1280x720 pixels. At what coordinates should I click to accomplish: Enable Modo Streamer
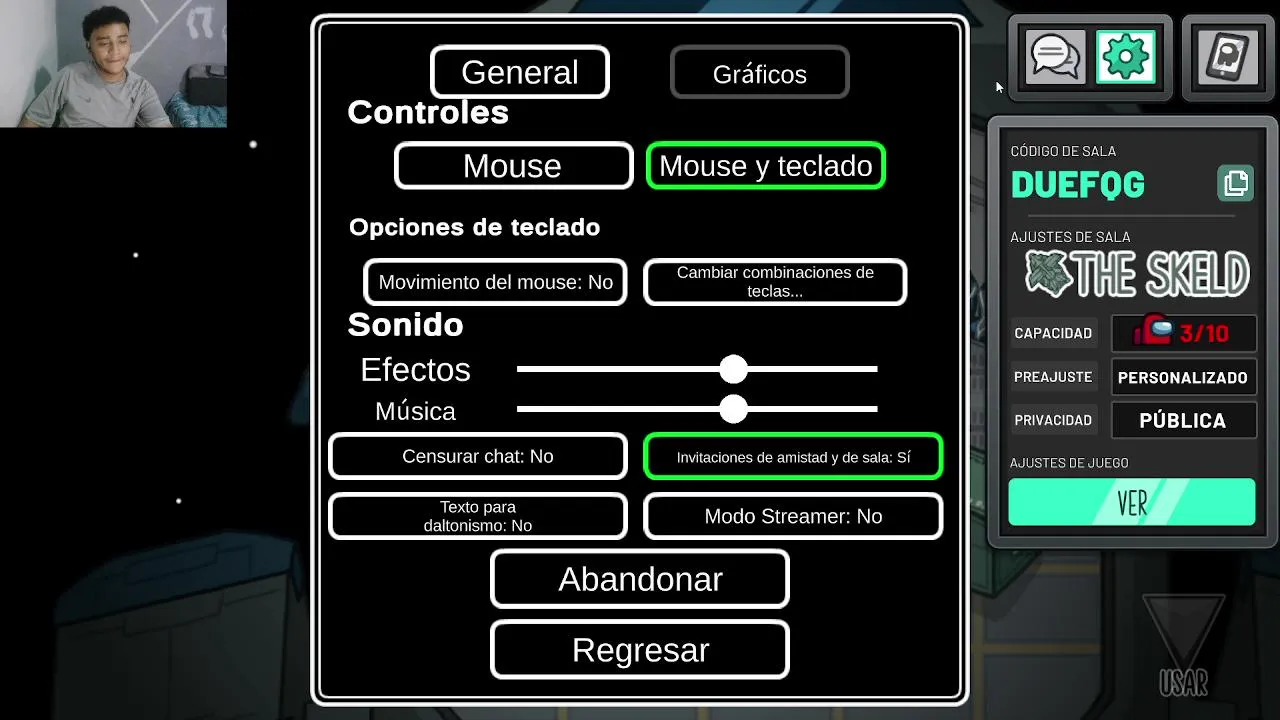point(793,516)
